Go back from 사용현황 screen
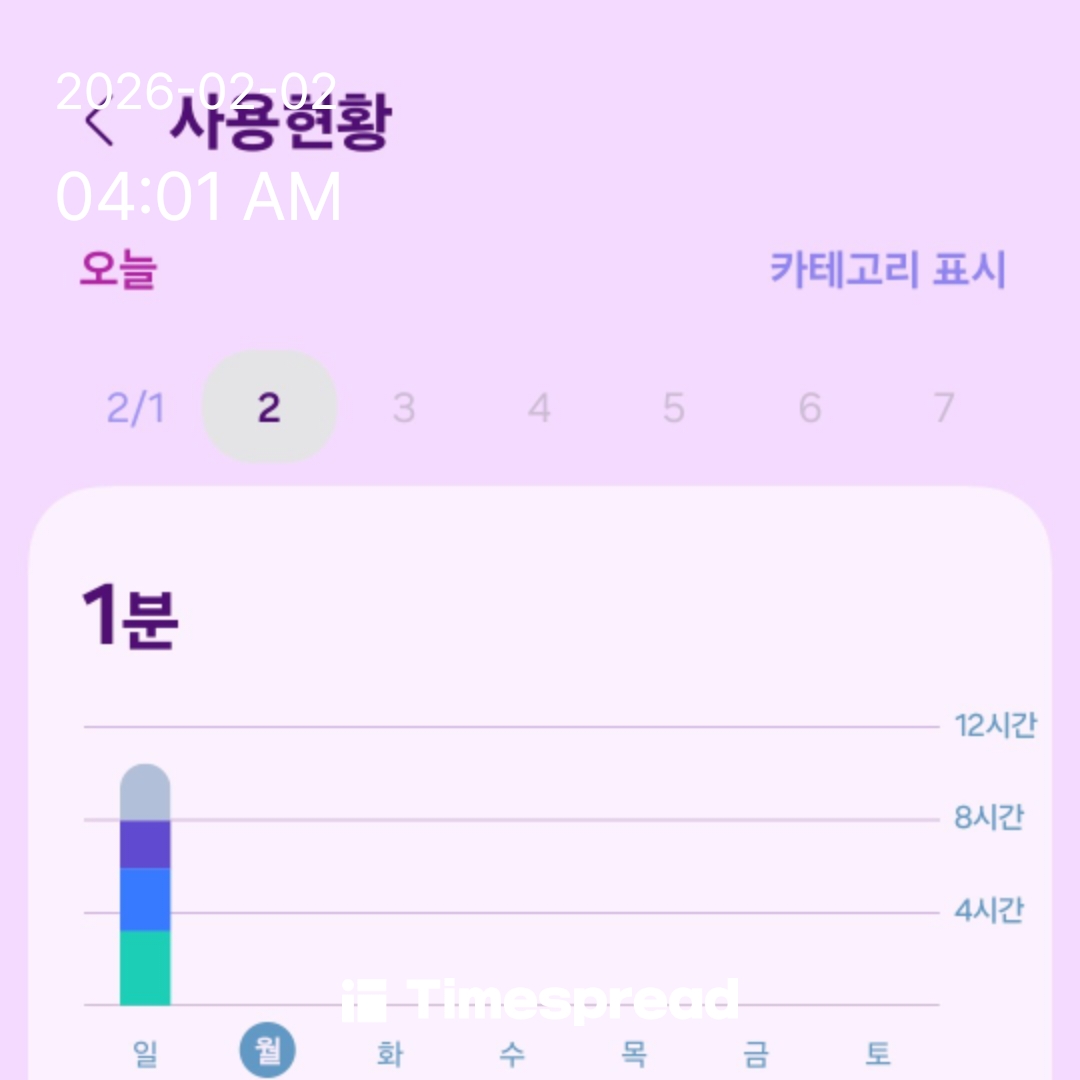Image resolution: width=1080 pixels, height=1080 pixels. [x=98, y=126]
